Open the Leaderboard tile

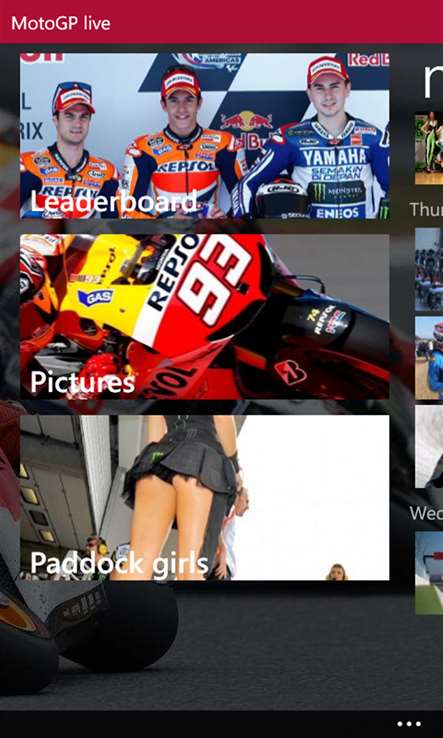click(204, 136)
